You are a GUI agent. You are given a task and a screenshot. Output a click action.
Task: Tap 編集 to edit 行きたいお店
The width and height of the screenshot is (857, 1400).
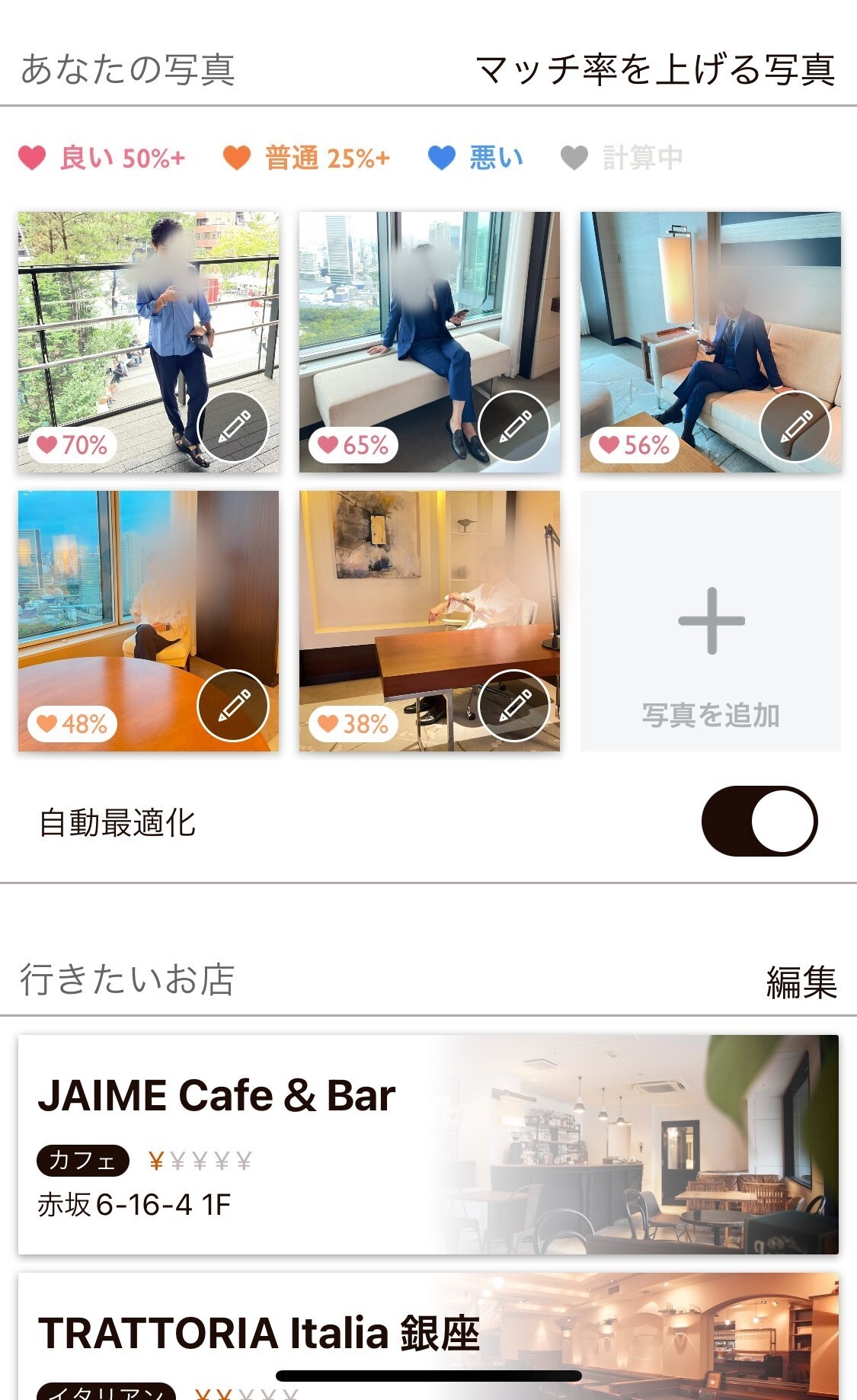(x=801, y=982)
